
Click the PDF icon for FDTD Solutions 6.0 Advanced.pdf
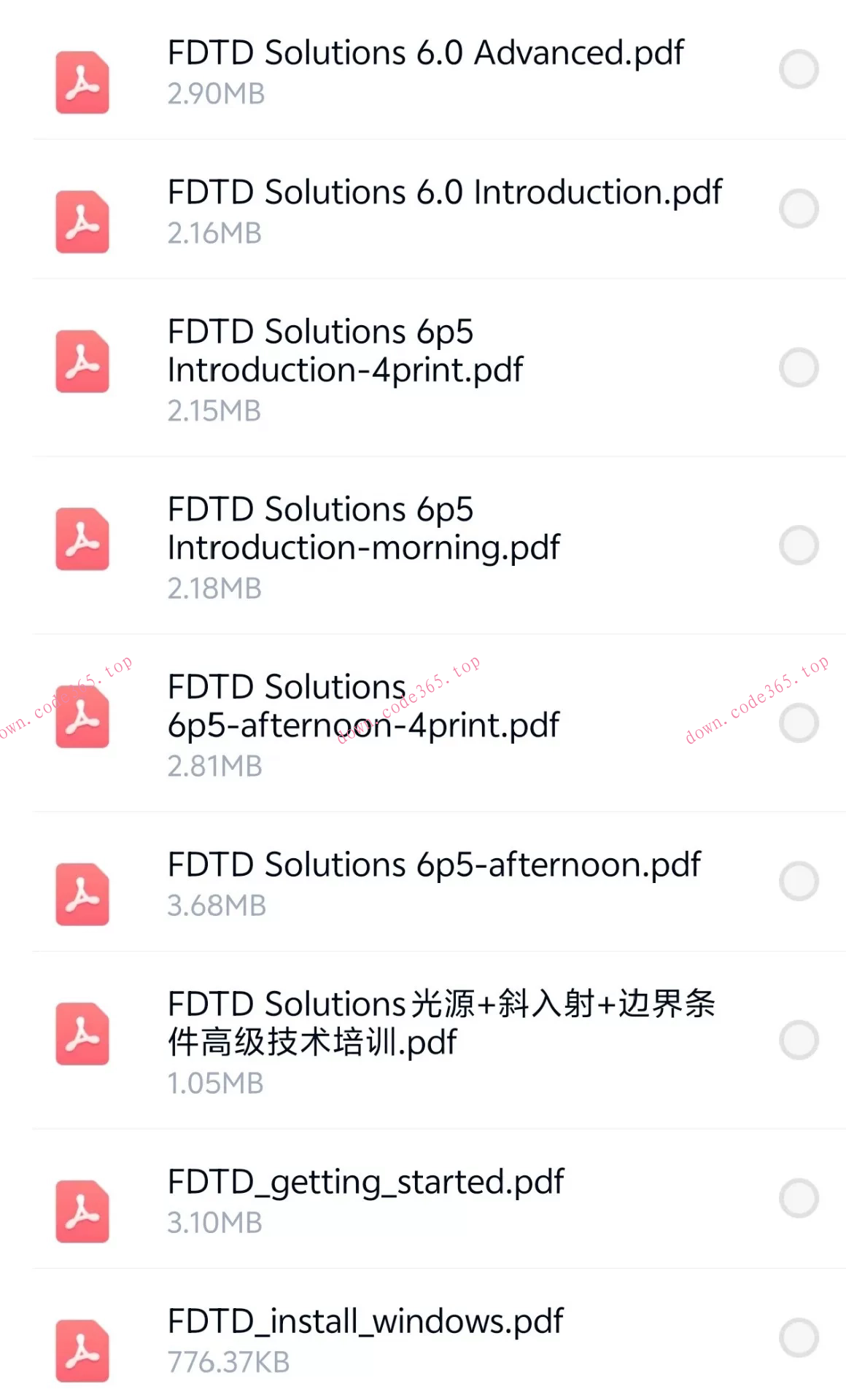pos(82,80)
